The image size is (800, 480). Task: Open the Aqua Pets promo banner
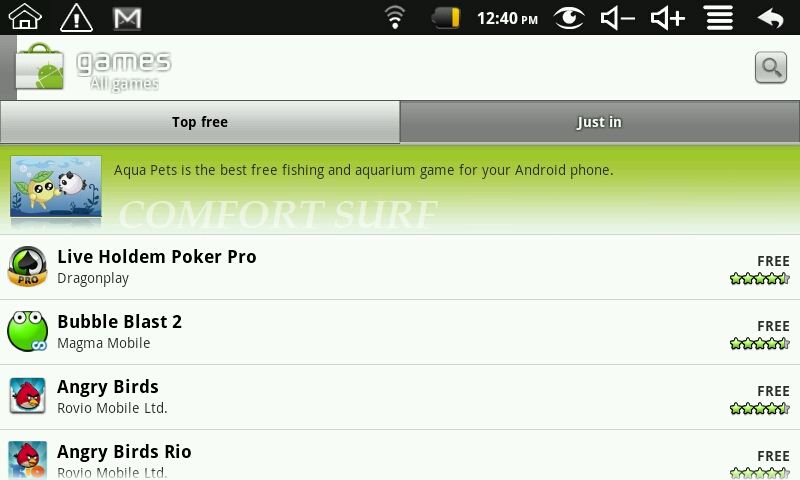click(x=400, y=188)
